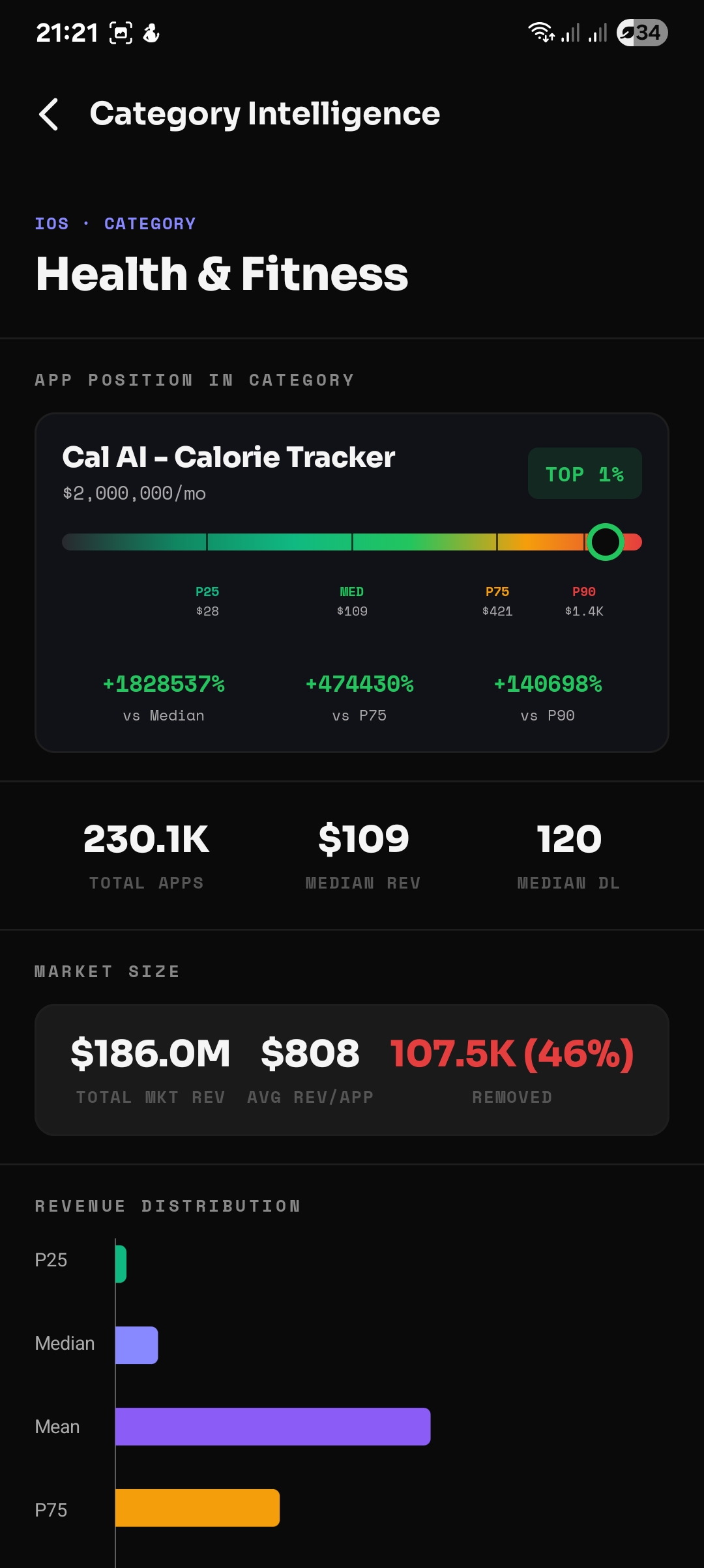Select the IOS breadcrumb label
Viewport: 704px width, 1568px height.
tap(52, 223)
